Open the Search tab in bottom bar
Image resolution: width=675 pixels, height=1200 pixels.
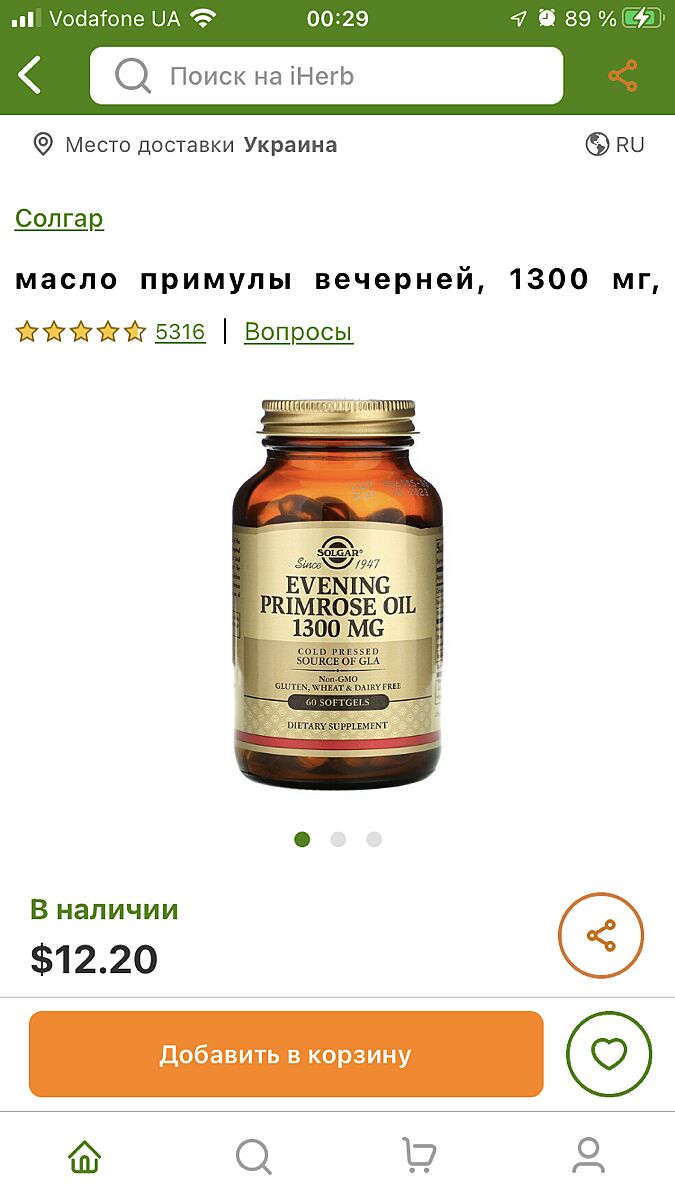coord(253,1157)
